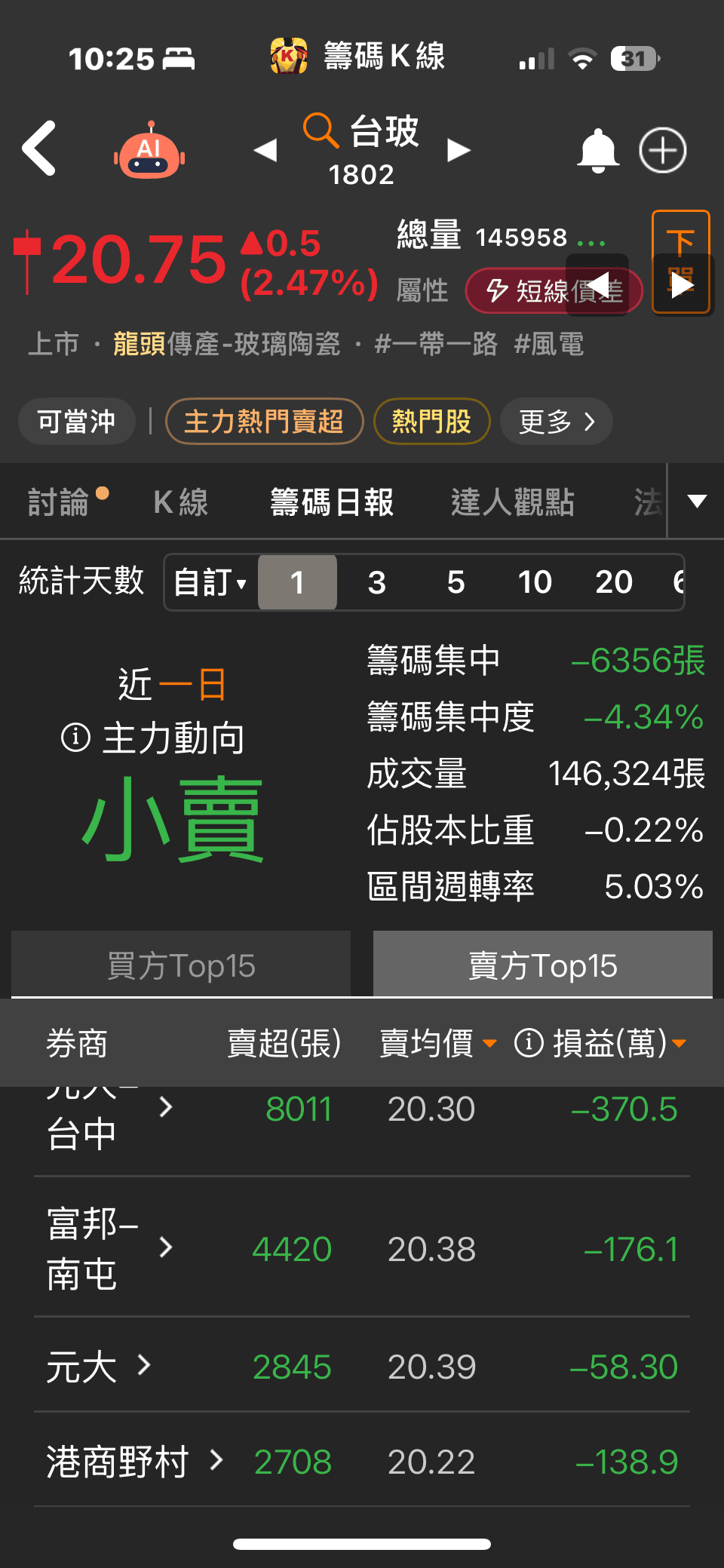Tap the 熱門股 chip
Screen dimensions: 724x1568
point(431,421)
